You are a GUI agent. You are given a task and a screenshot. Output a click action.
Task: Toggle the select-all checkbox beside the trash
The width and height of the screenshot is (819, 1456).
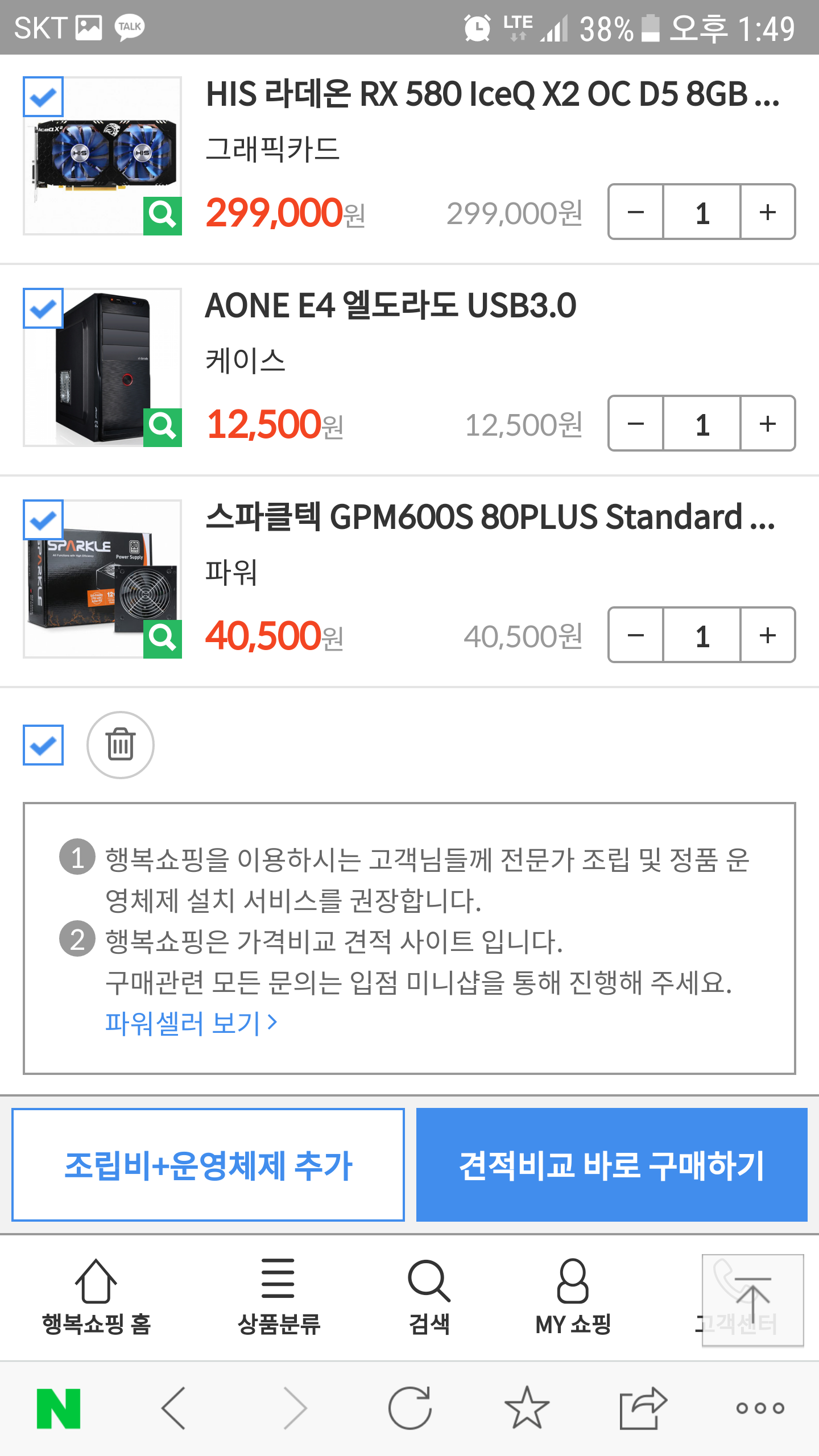(x=43, y=745)
